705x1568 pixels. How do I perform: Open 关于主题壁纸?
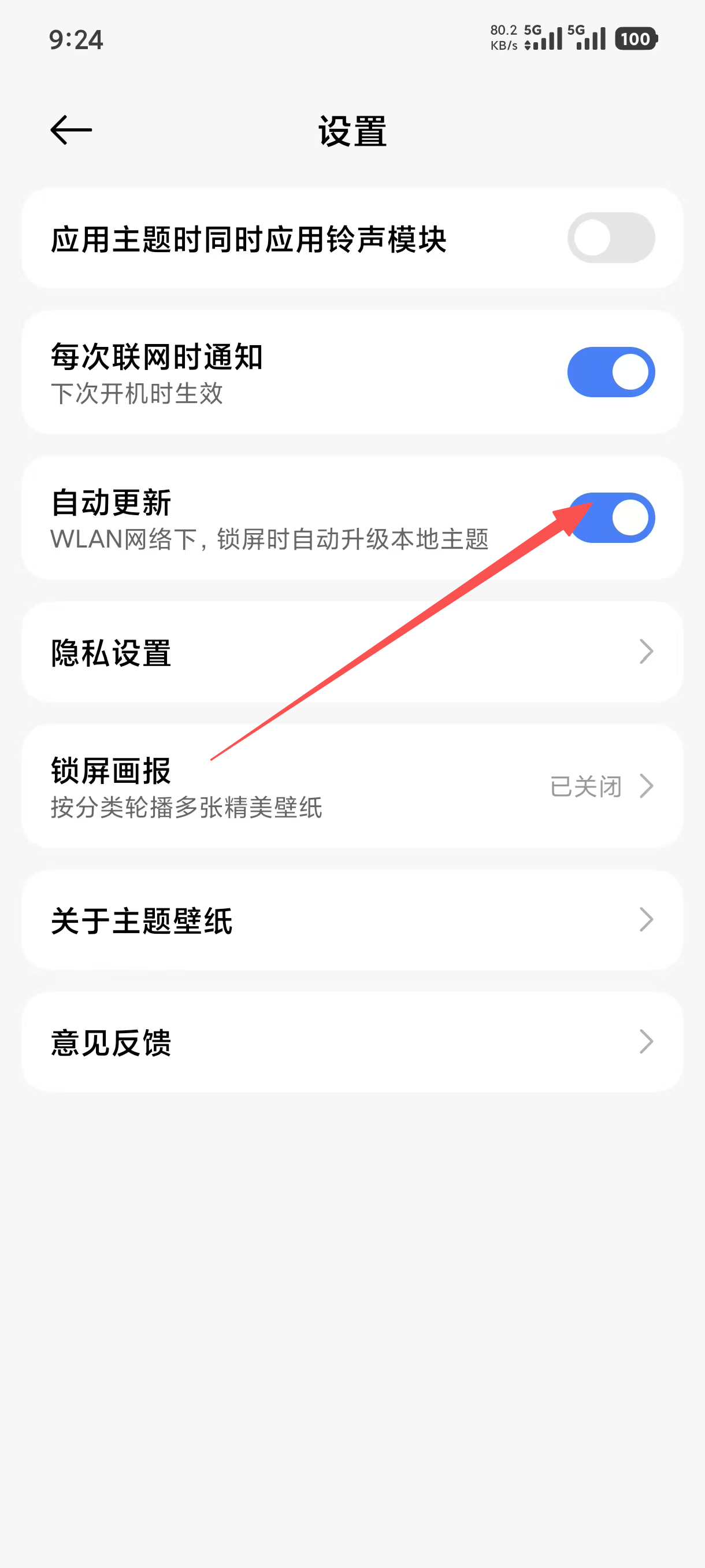(352, 920)
